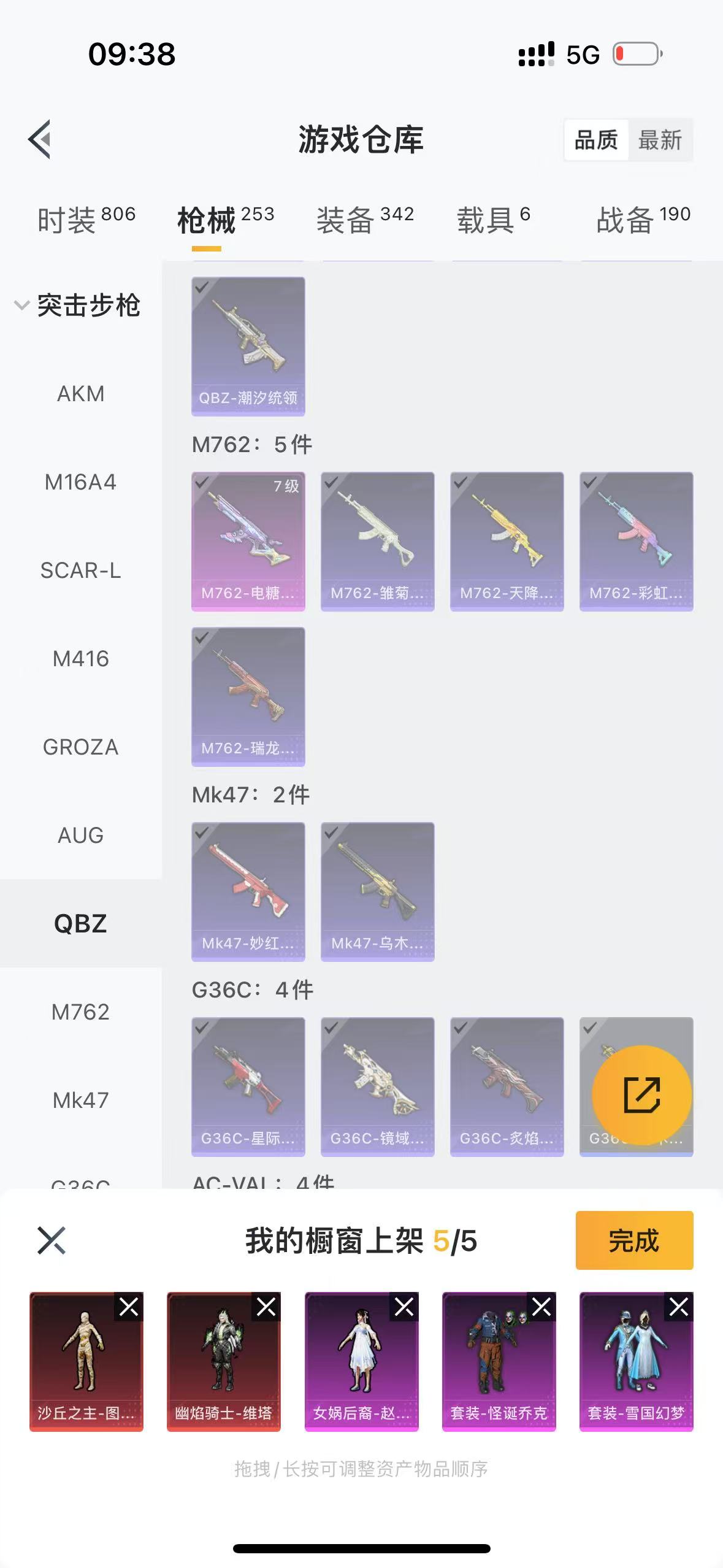Select the QBZ-潮汐统领 skin
This screenshot has height=1568, width=723.
click(248, 346)
